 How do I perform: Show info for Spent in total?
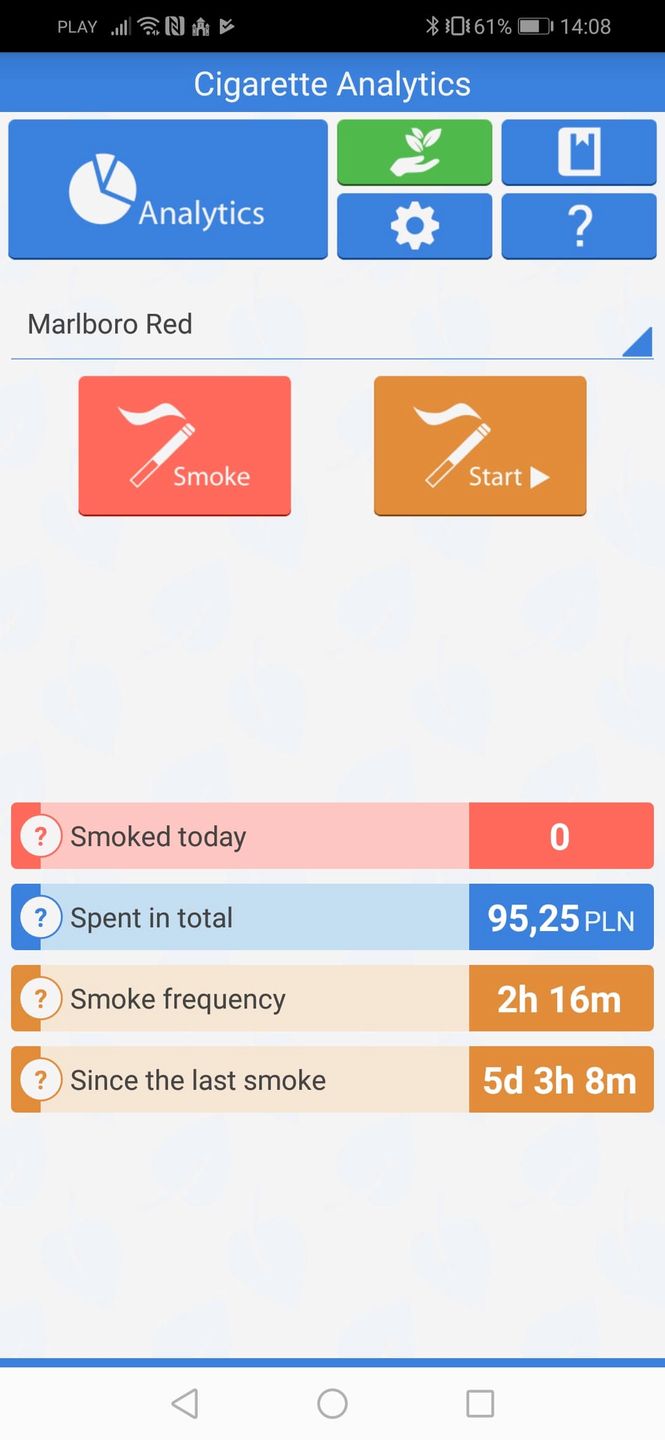[x=41, y=917]
